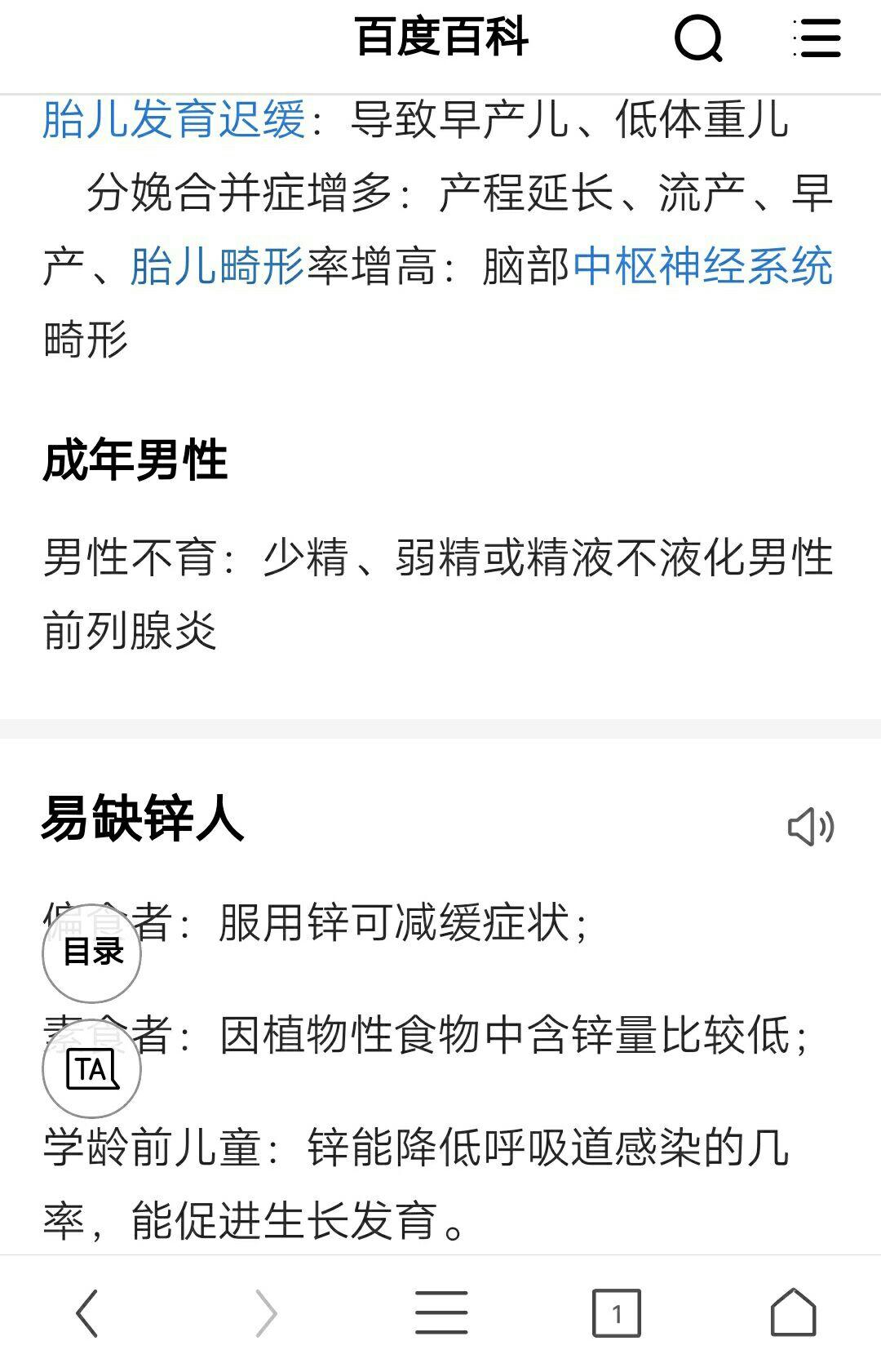The width and height of the screenshot is (881, 1372).
Task: Go forward to the next page
Action: [x=265, y=1312]
